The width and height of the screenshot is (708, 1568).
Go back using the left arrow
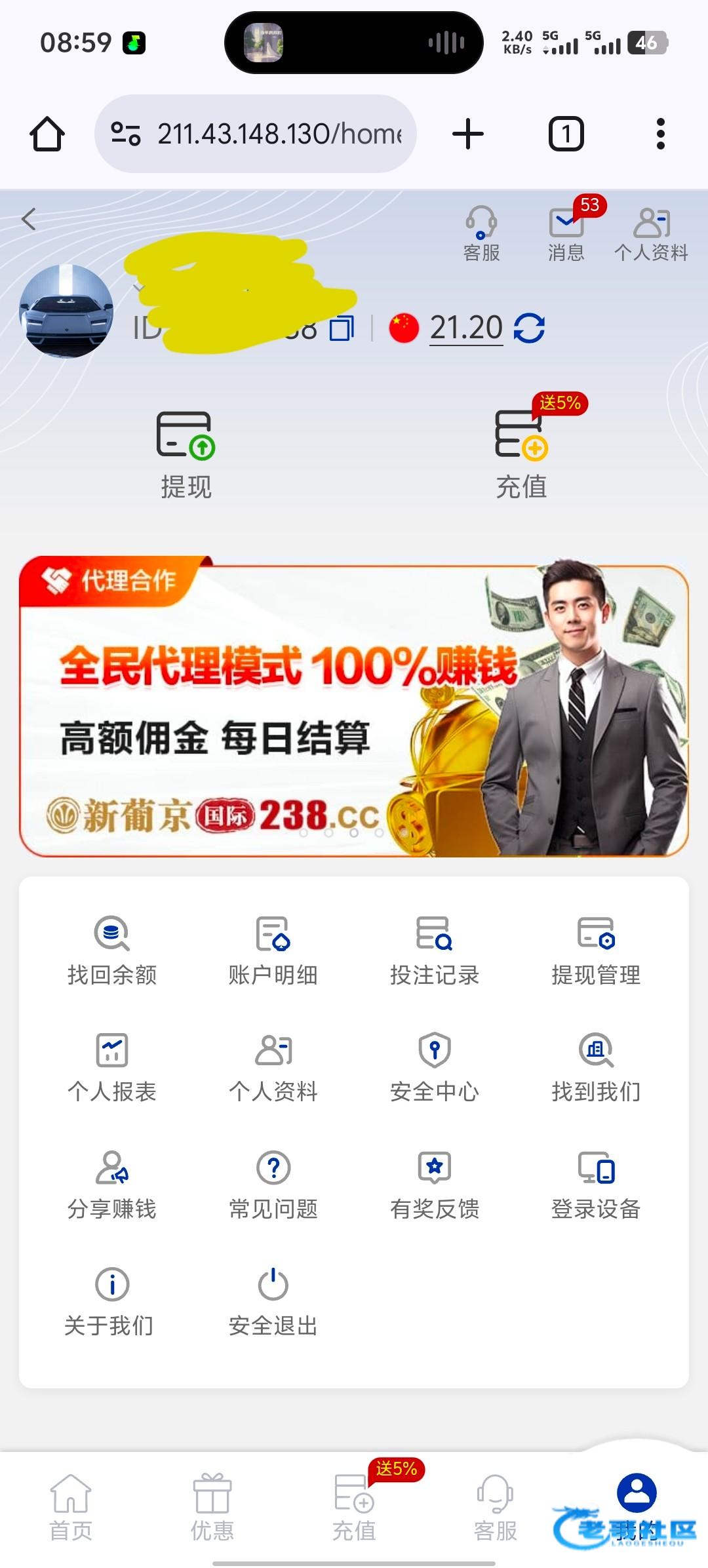[29, 219]
